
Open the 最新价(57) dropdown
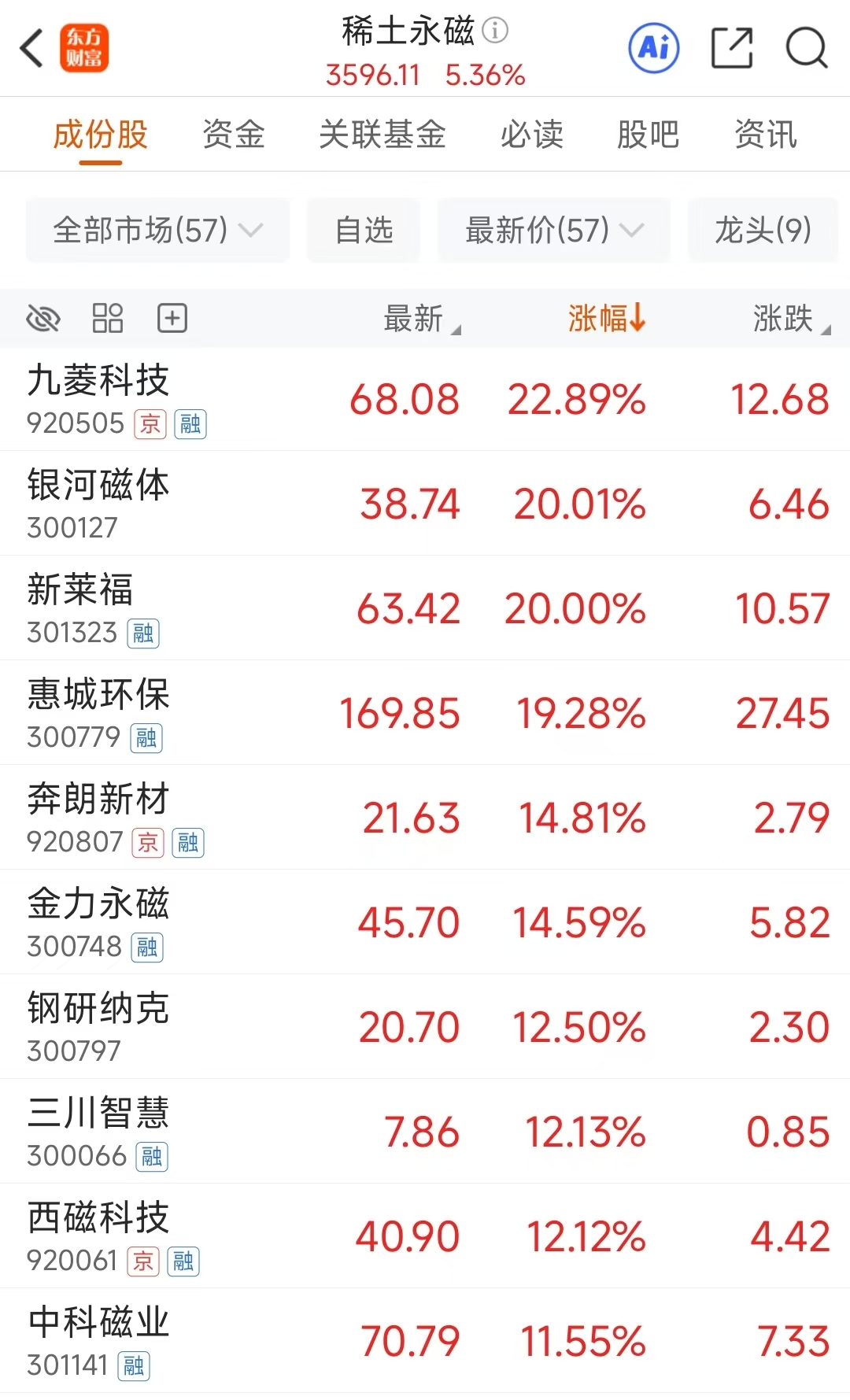coord(552,230)
